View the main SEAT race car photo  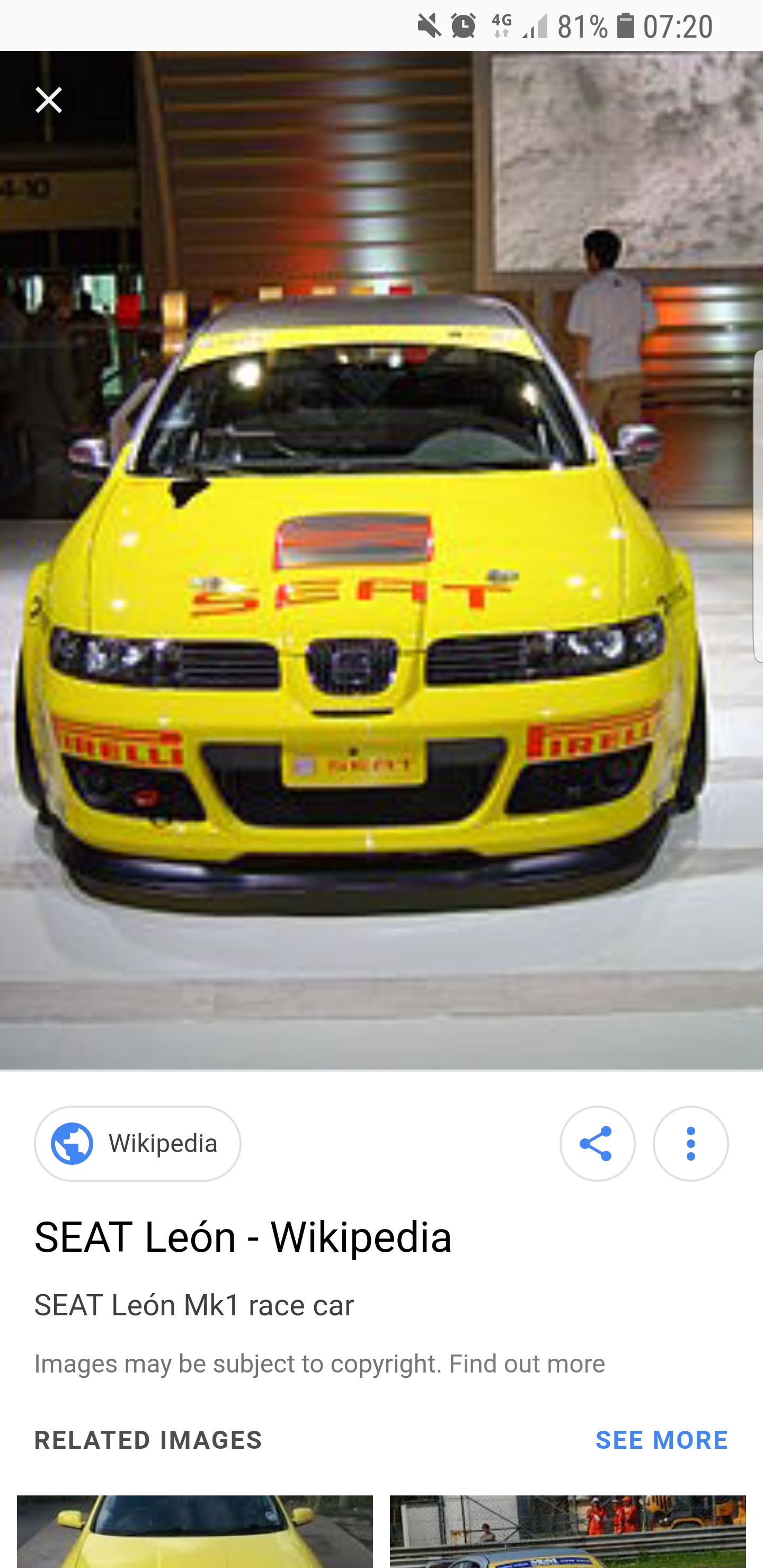[381, 560]
